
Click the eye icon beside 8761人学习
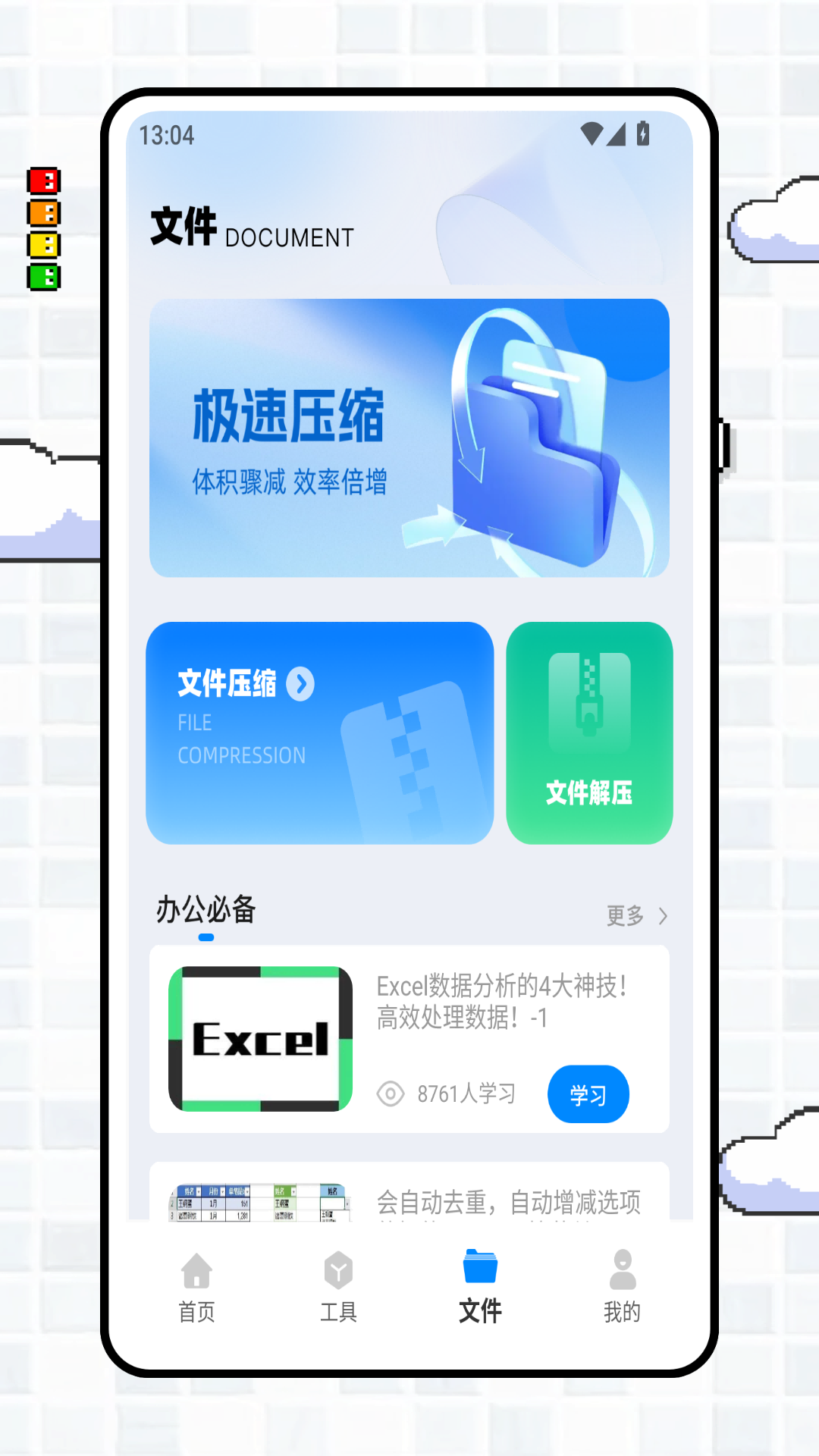pyautogui.click(x=390, y=1094)
